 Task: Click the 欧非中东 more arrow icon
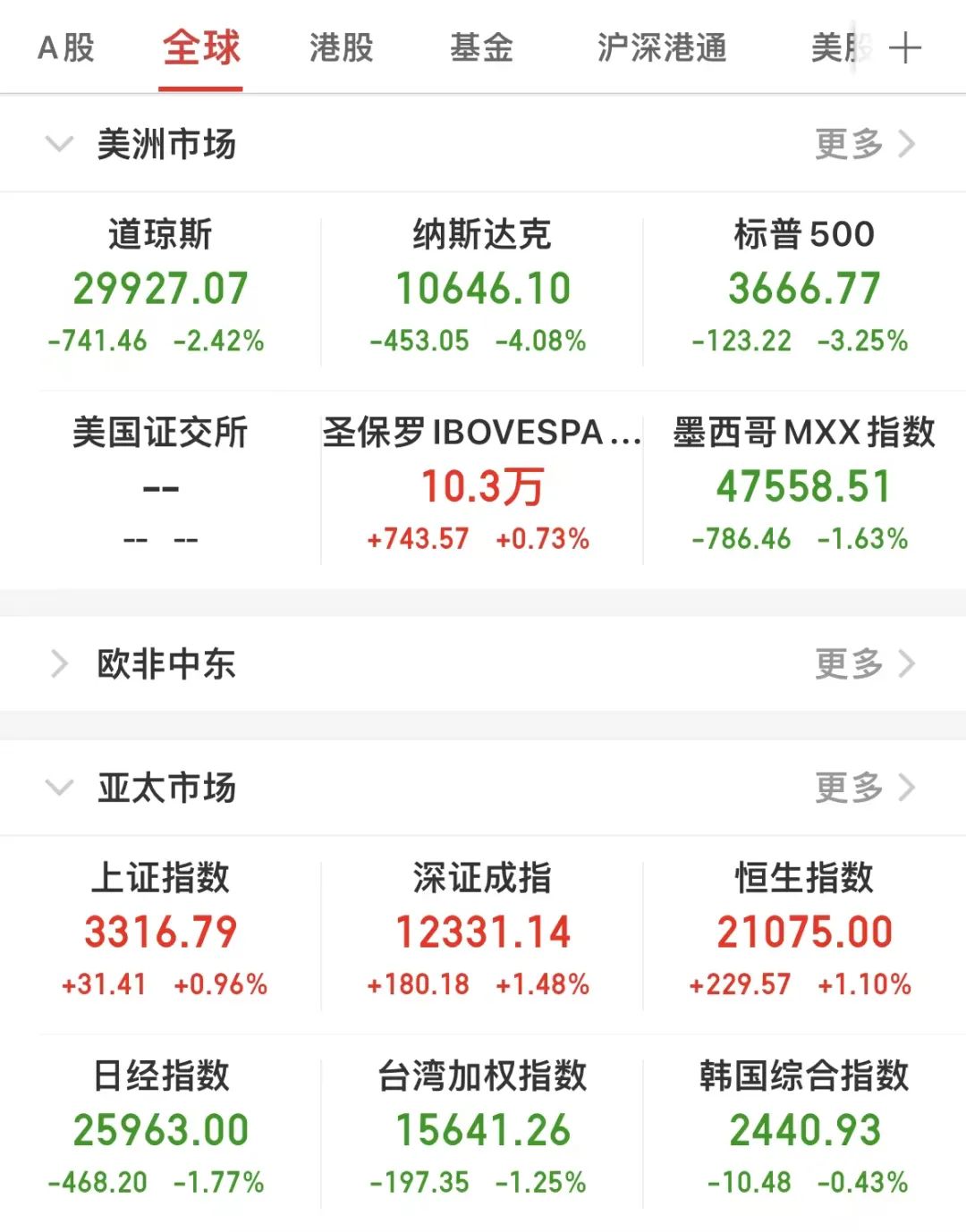pyautogui.click(x=911, y=664)
